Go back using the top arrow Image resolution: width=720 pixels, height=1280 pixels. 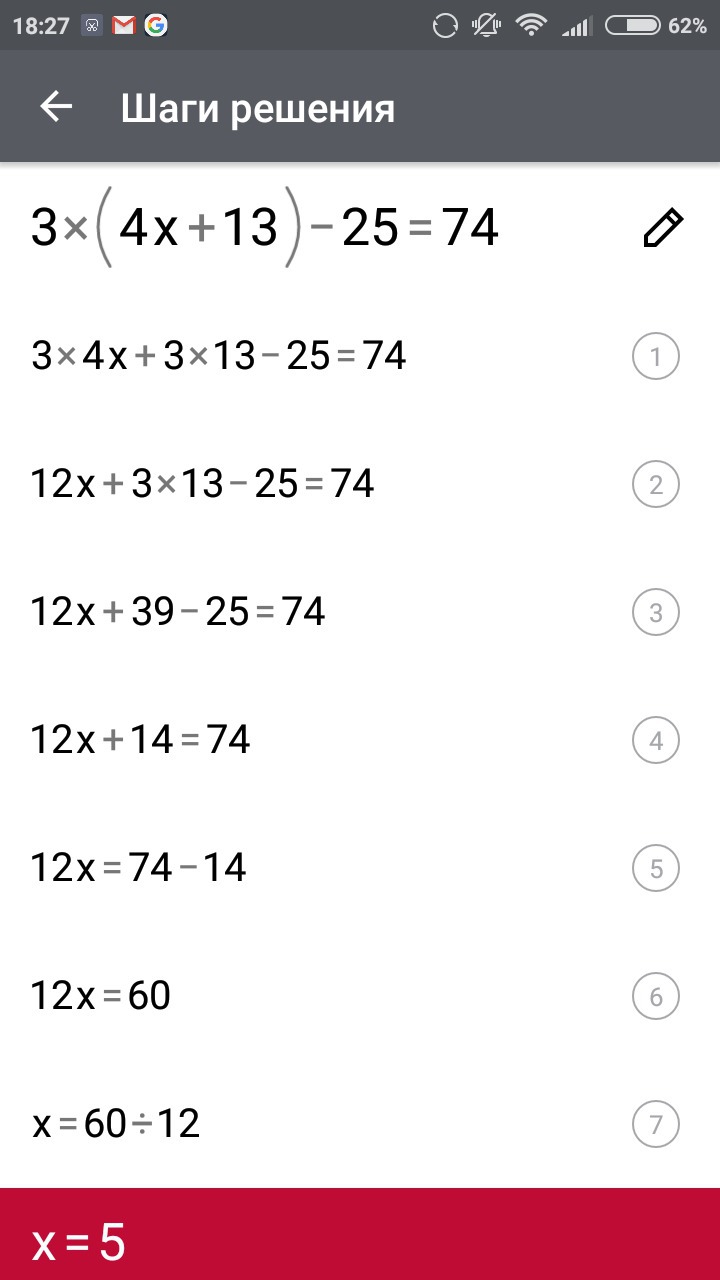coord(56,107)
